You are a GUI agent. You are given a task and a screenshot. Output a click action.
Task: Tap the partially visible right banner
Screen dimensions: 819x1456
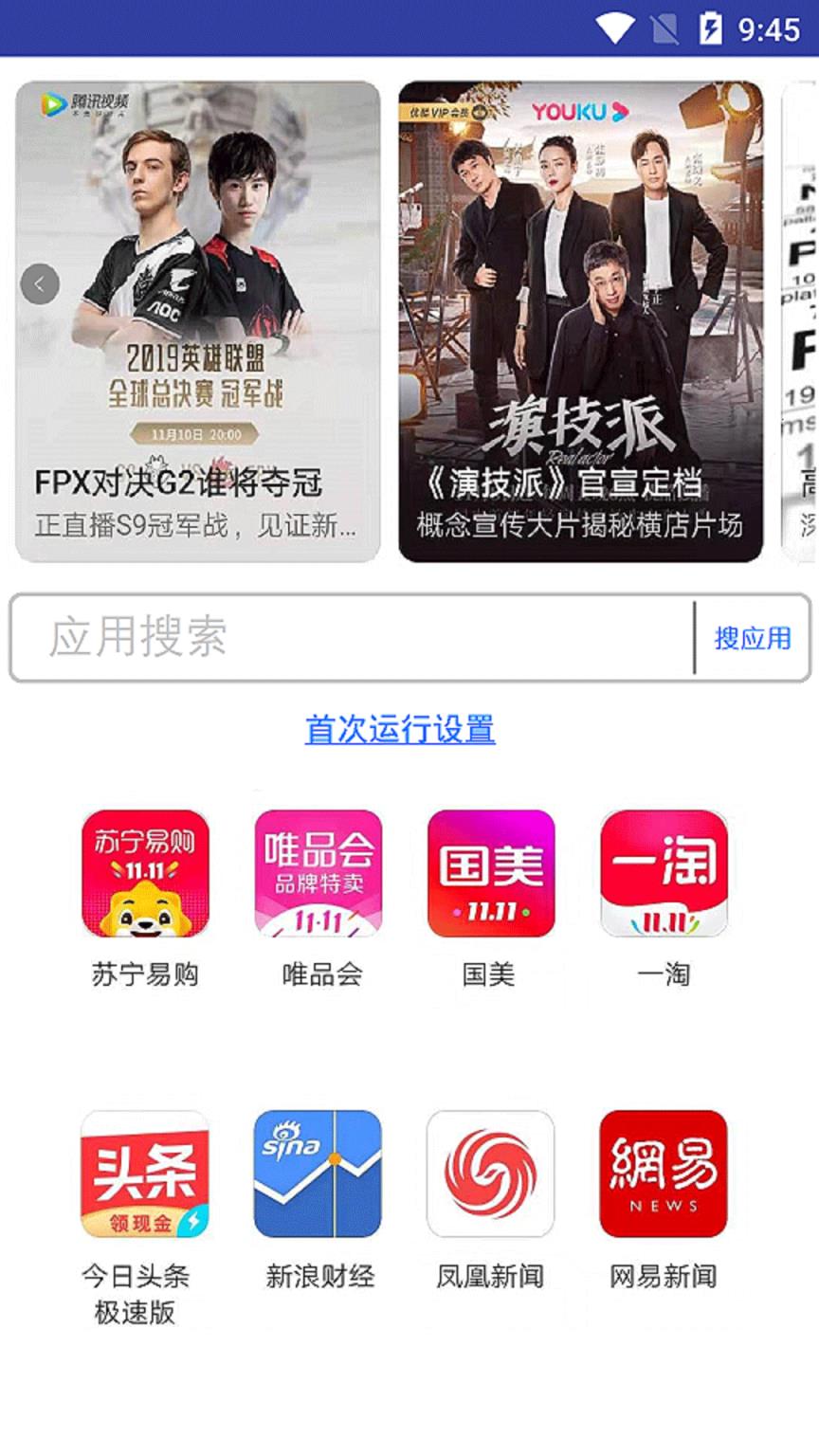[801, 322]
